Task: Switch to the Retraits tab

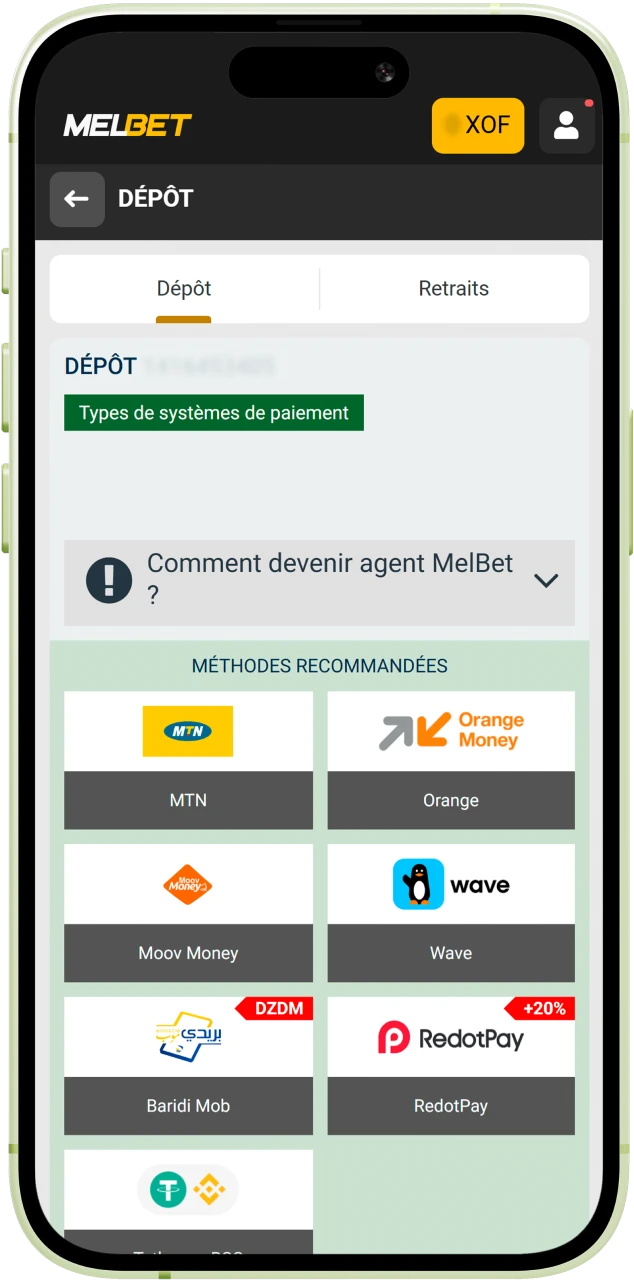Action: [453, 288]
